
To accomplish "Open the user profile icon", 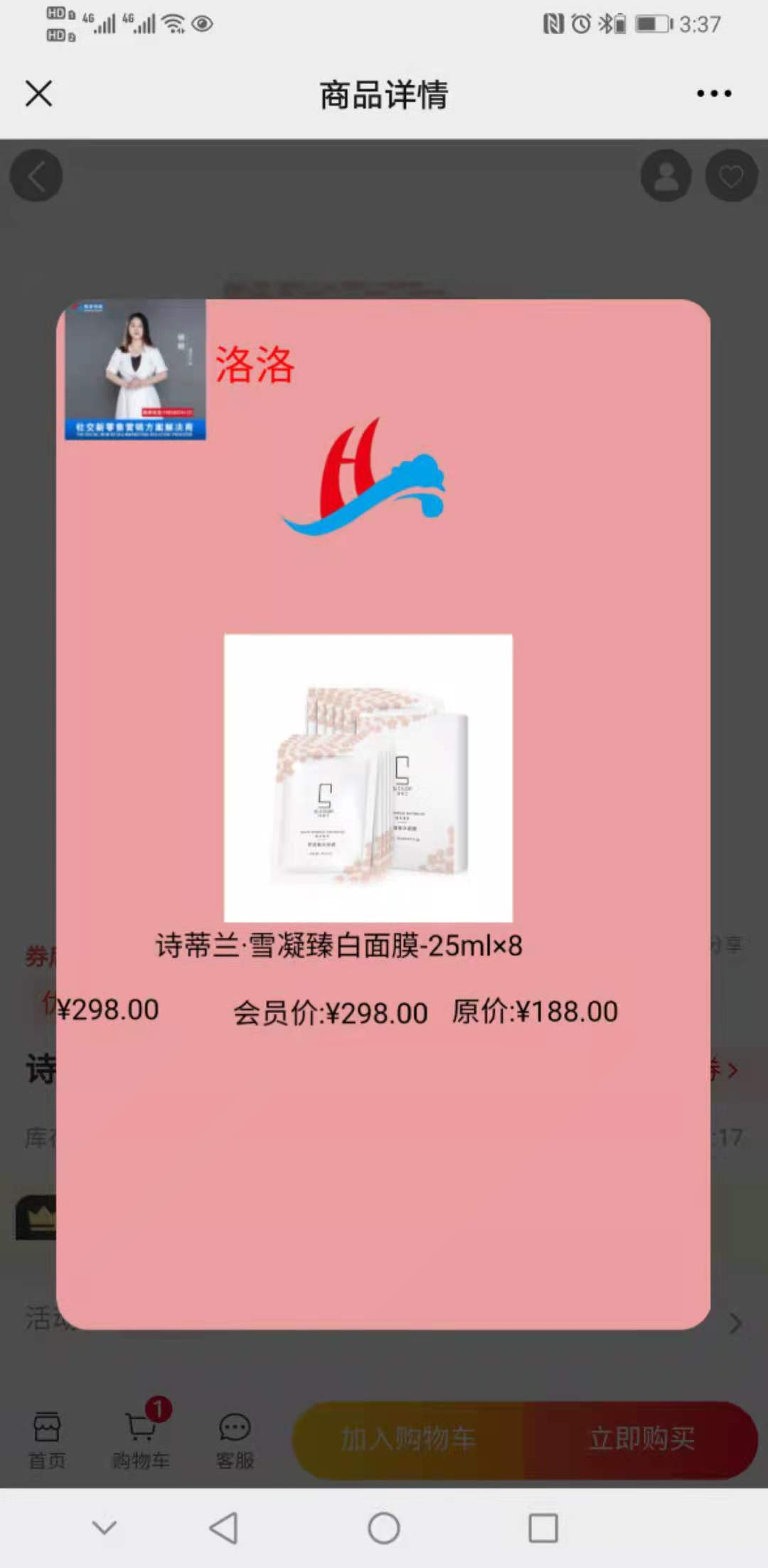I will pyautogui.click(x=666, y=176).
